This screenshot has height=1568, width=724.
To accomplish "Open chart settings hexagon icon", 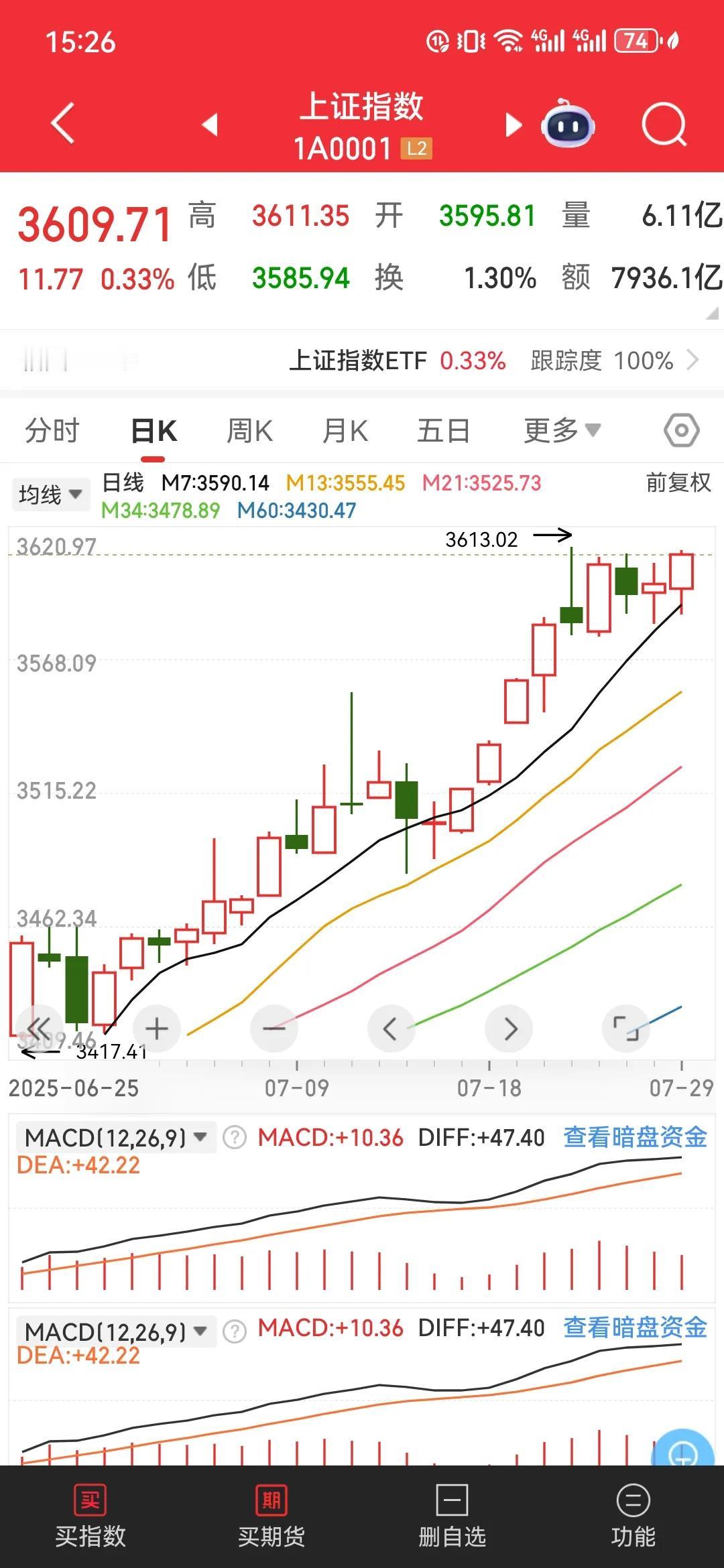I will (682, 431).
